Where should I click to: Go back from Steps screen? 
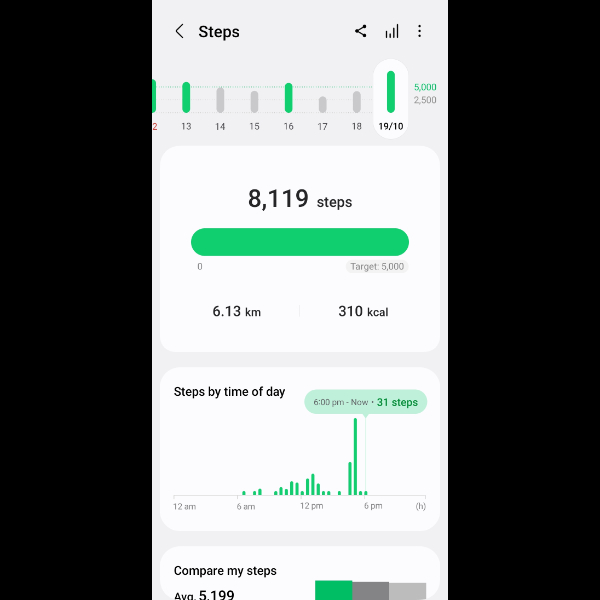coord(180,32)
